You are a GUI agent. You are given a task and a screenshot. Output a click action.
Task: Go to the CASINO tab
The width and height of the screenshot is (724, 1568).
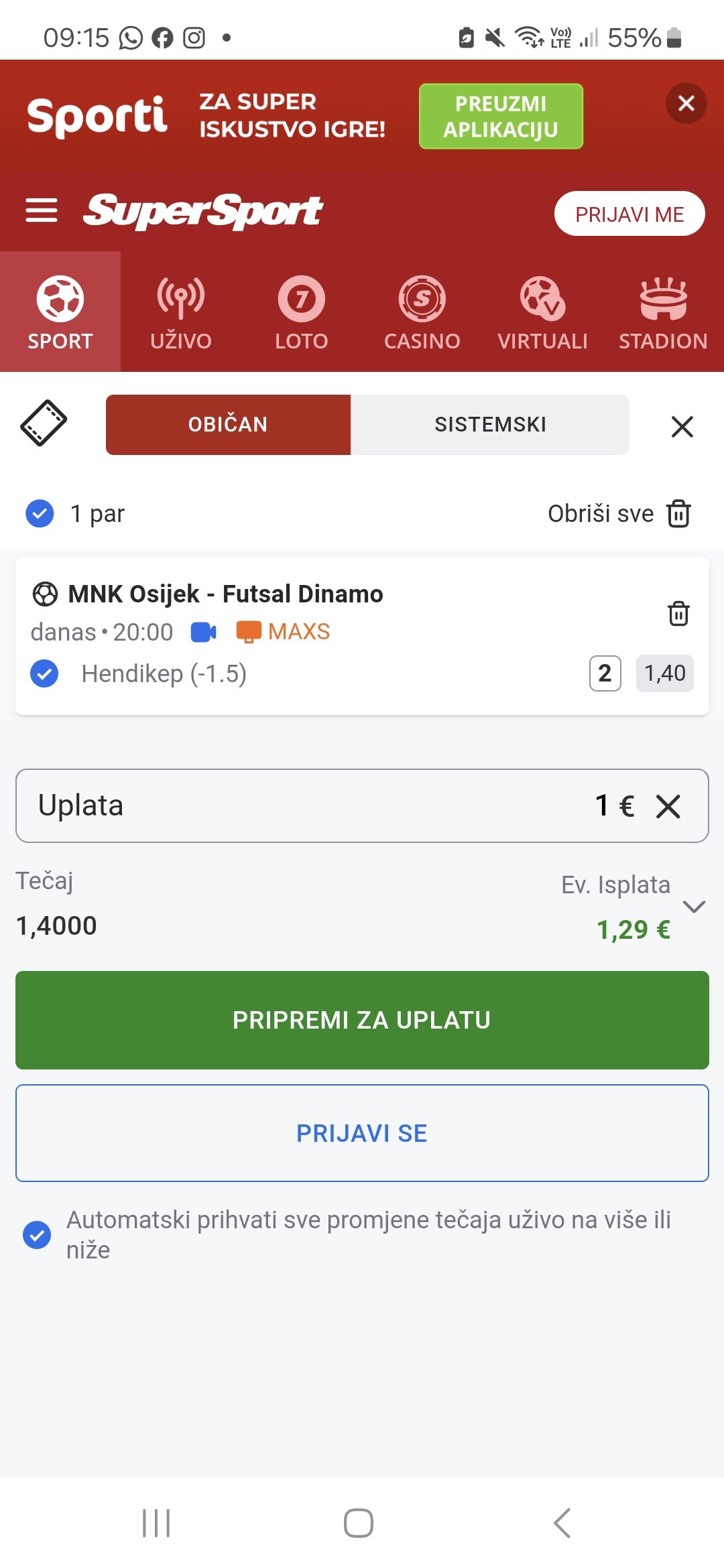422,312
